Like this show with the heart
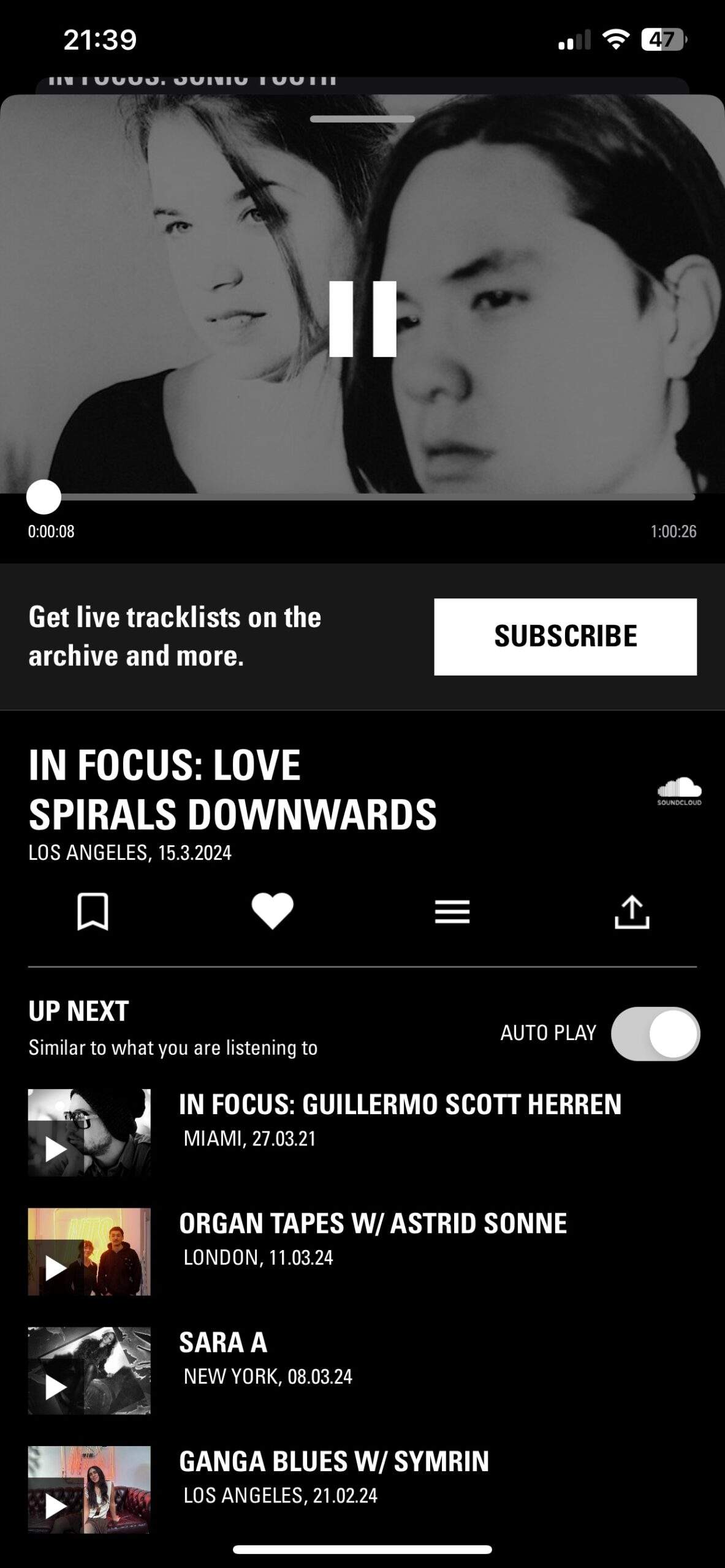Viewport: 725px width, 1568px height. pyautogui.click(x=272, y=911)
